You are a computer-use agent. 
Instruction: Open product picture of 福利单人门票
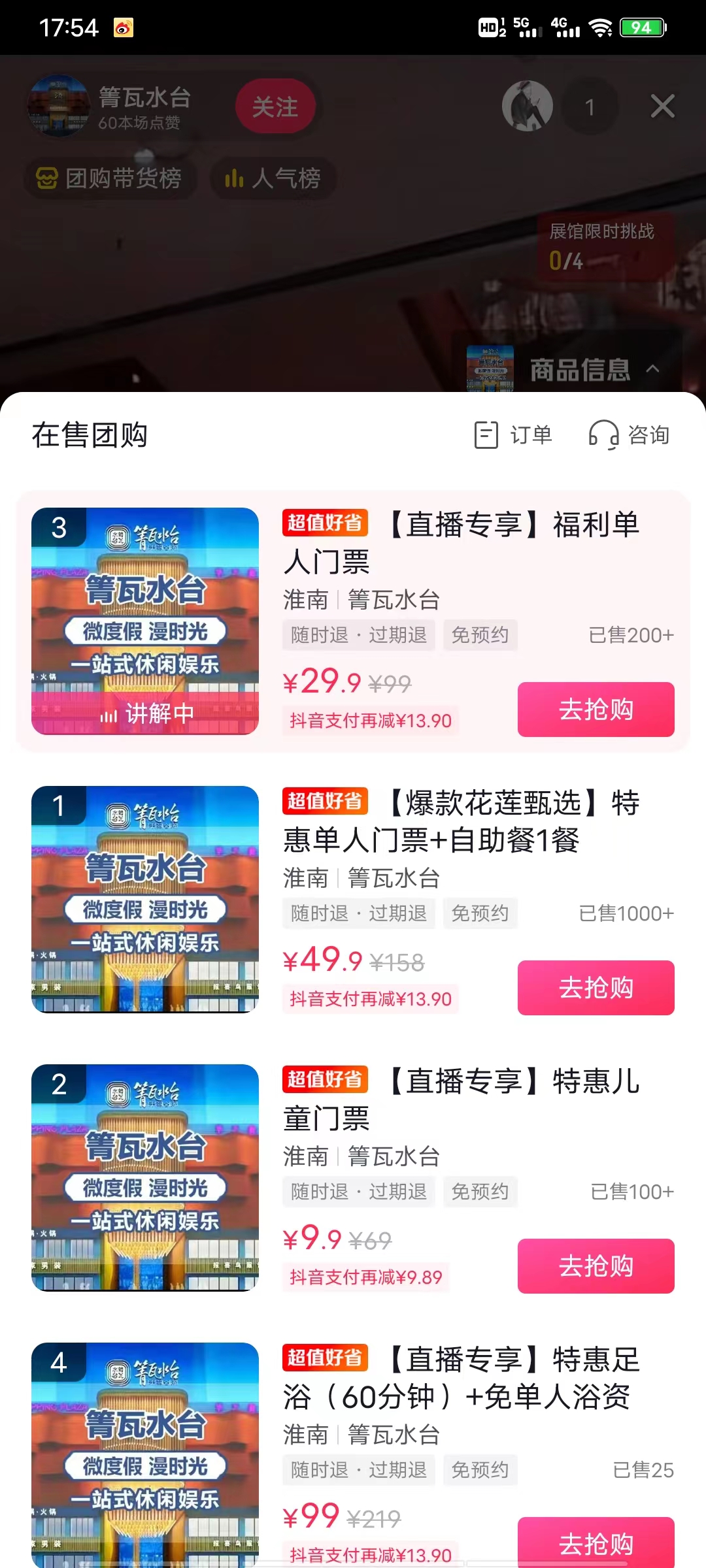point(145,621)
